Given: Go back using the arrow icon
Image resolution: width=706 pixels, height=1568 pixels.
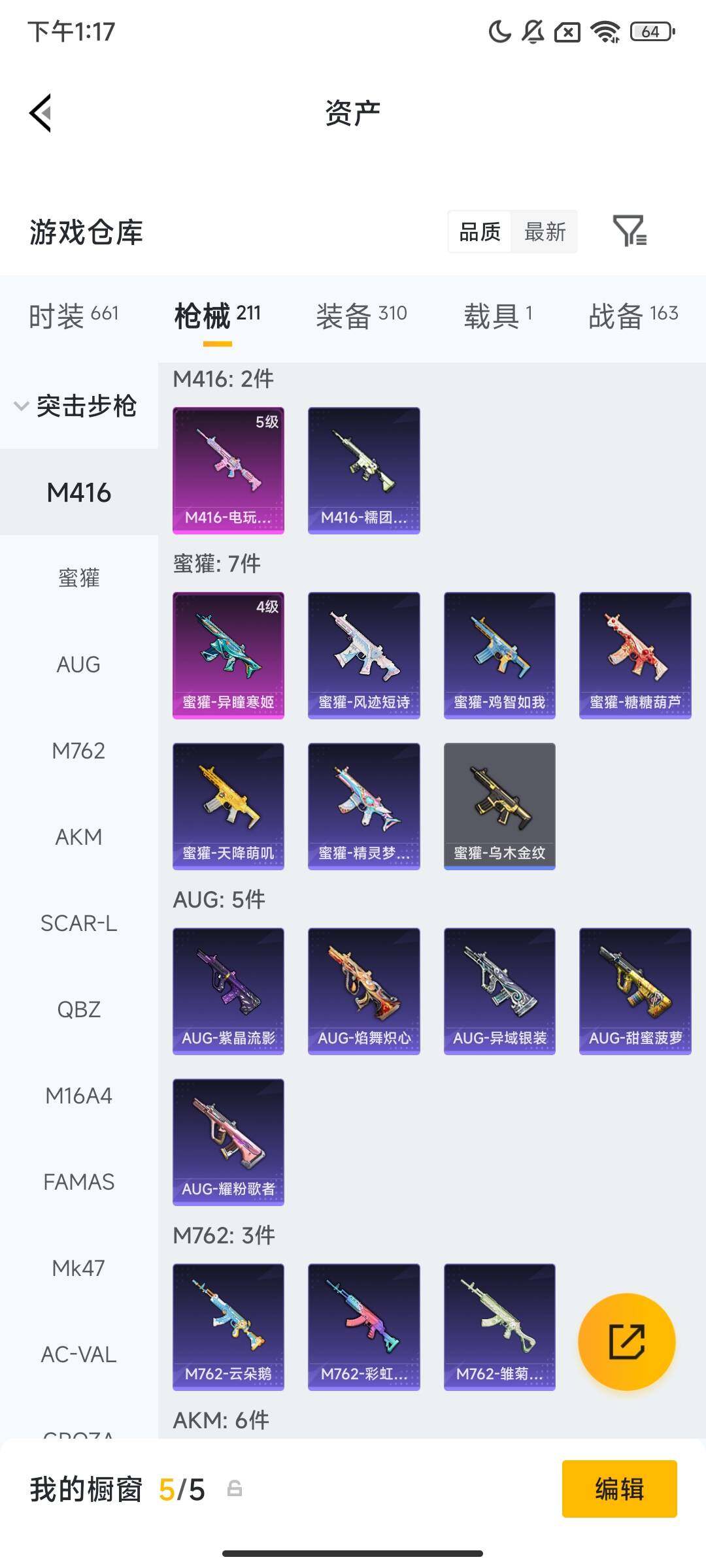Looking at the screenshot, I should tap(41, 113).
